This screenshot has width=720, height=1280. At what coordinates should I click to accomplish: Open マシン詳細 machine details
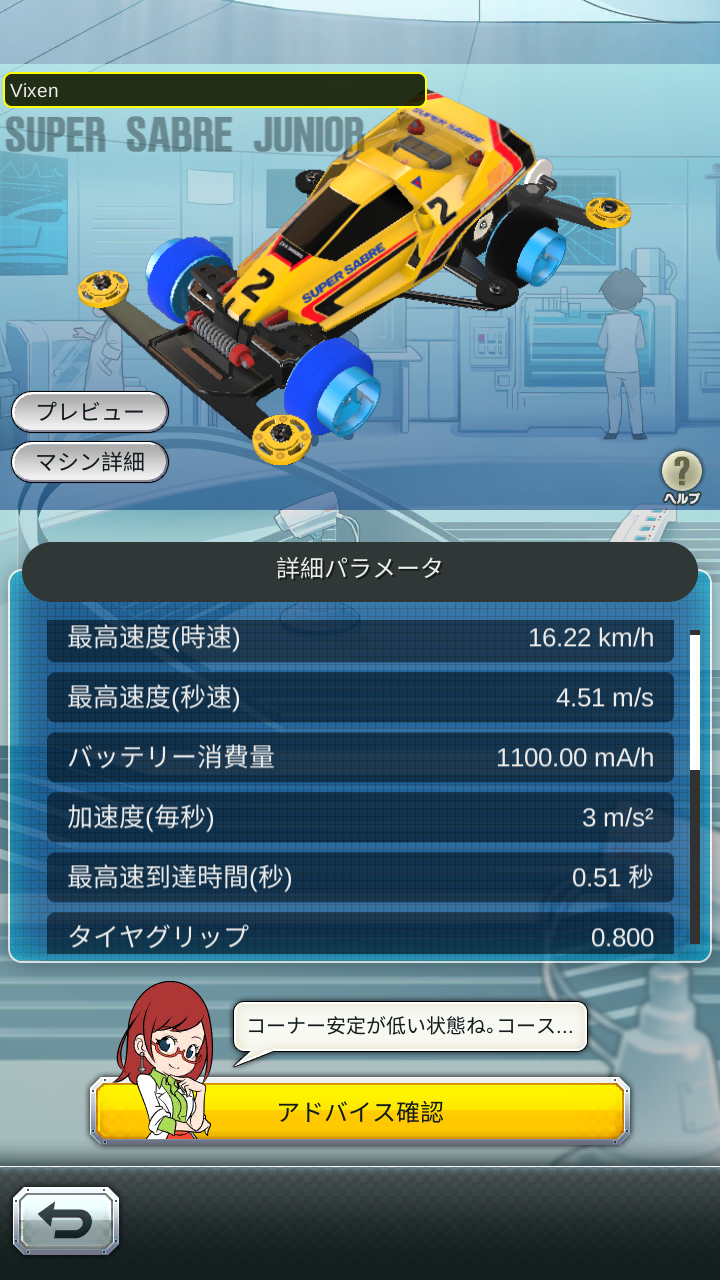(x=90, y=462)
